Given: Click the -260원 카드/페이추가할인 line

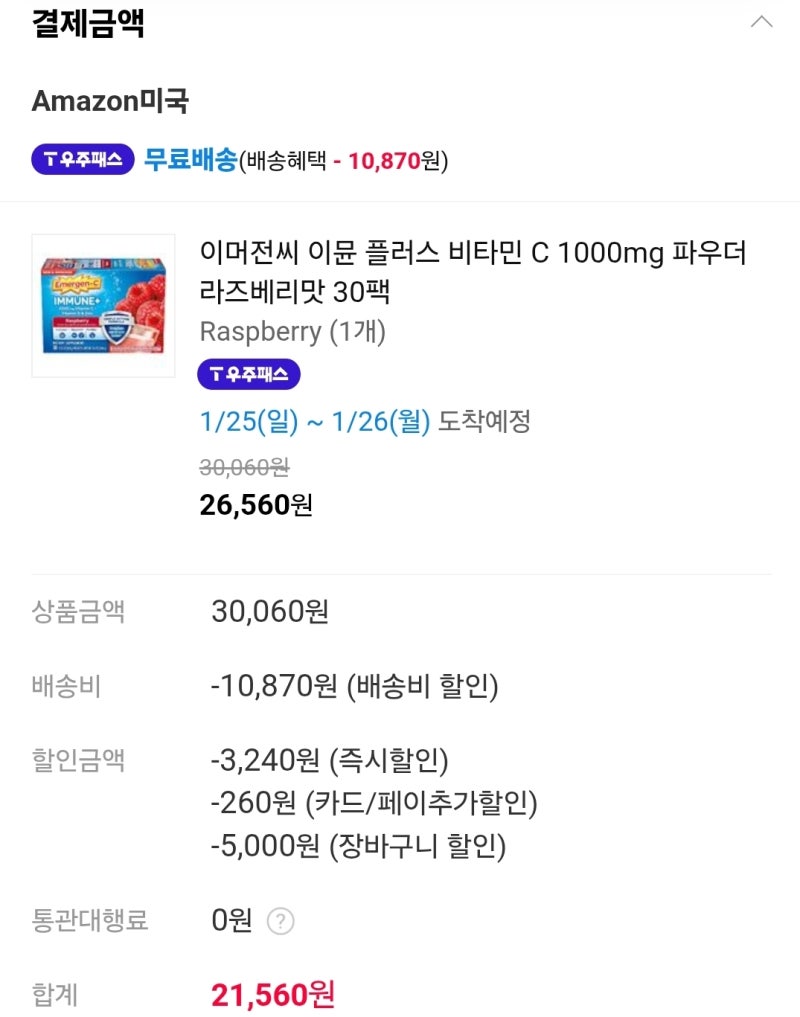Looking at the screenshot, I should coord(370,801).
